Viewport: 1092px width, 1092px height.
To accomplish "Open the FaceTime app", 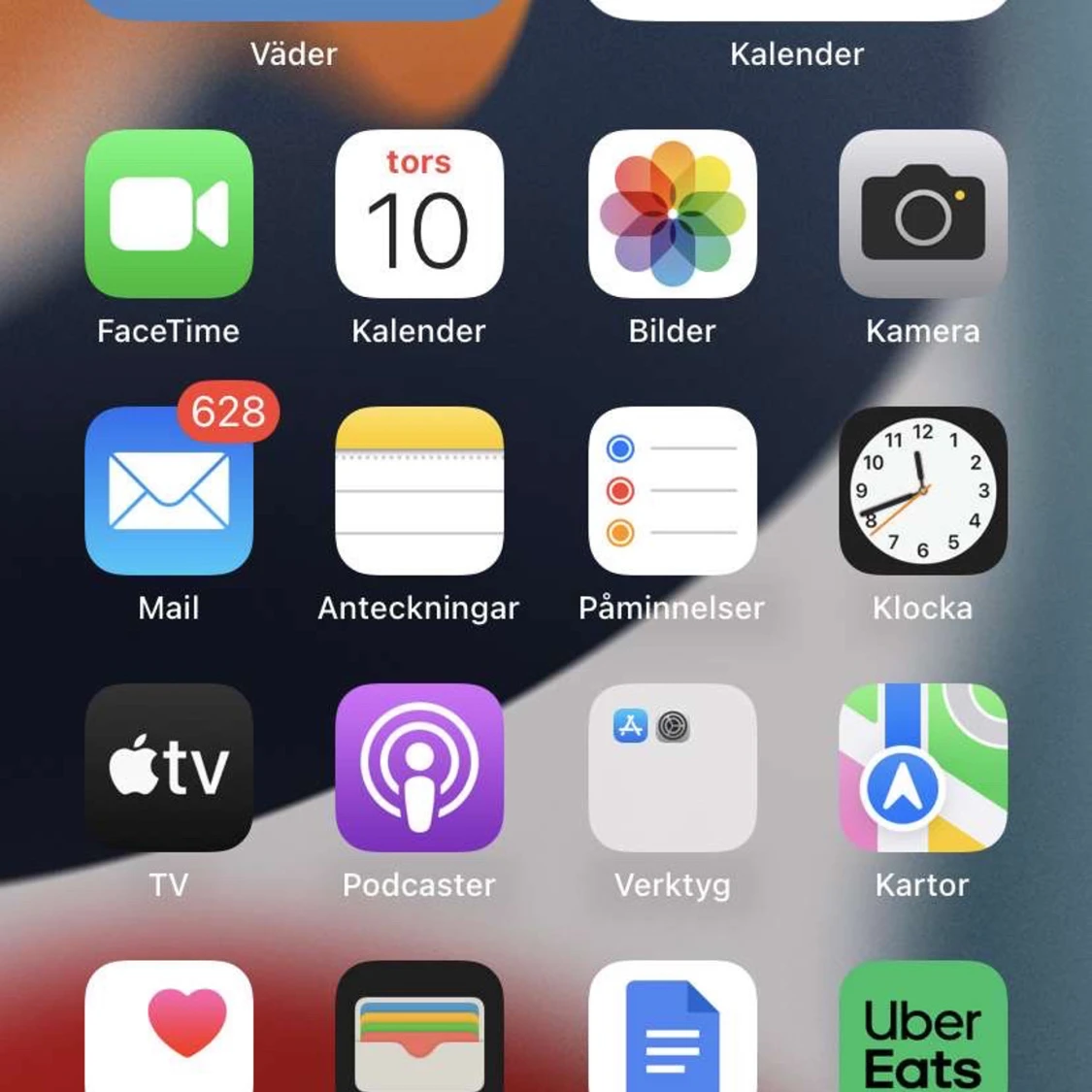I will [x=169, y=215].
